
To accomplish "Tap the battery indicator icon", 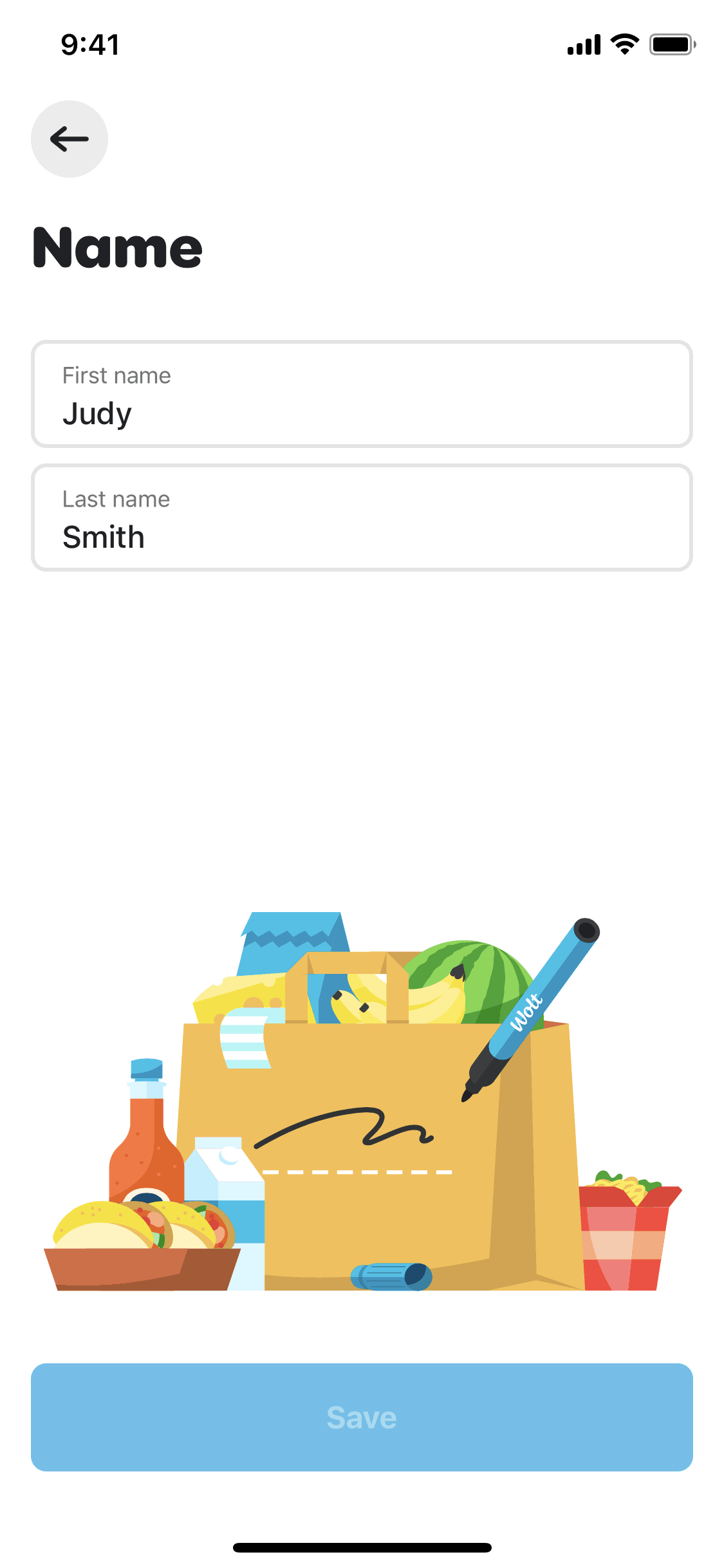I will pos(669,44).
